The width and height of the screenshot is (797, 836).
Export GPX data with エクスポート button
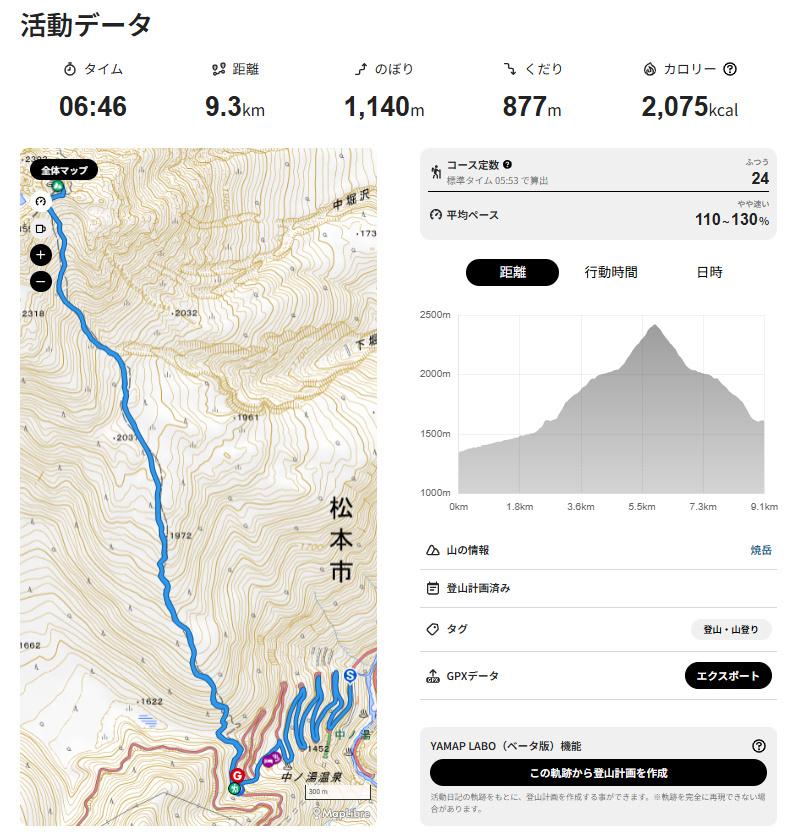(x=728, y=676)
